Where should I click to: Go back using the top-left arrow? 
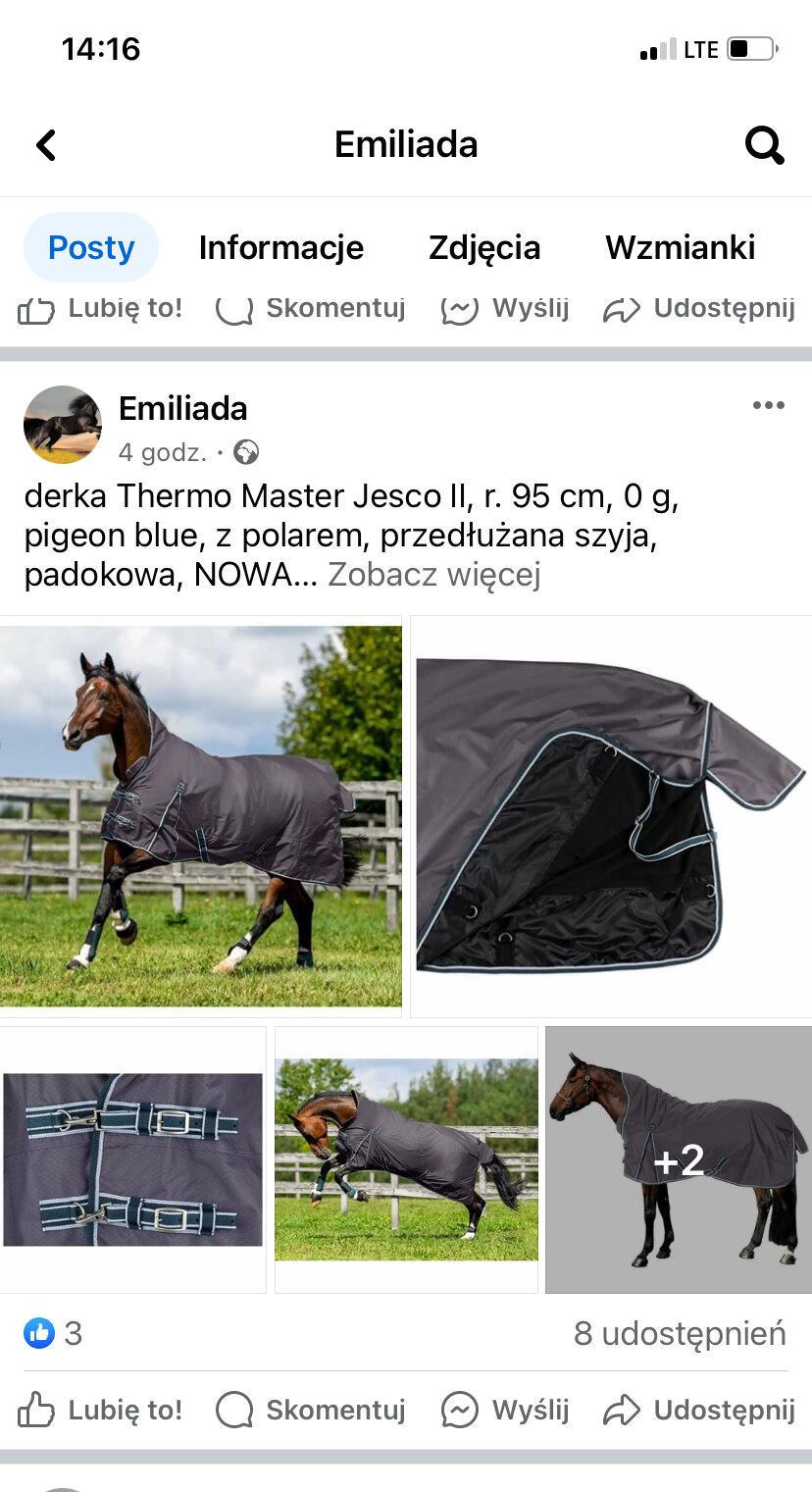[x=46, y=145]
